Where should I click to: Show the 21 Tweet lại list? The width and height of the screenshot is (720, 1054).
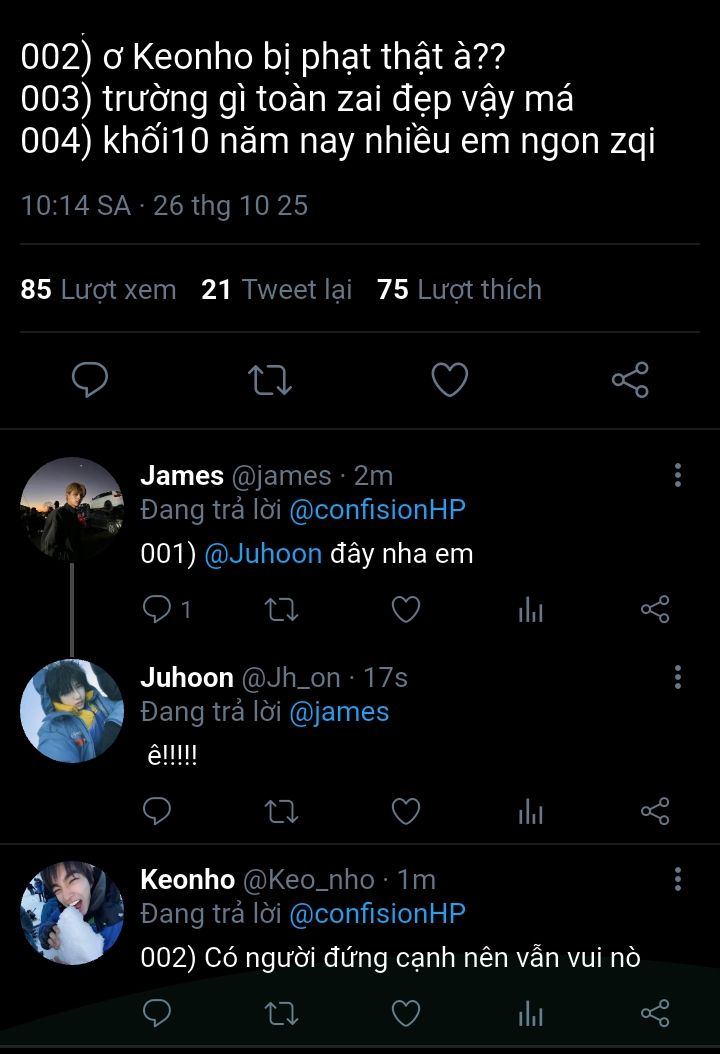tap(277, 290)
